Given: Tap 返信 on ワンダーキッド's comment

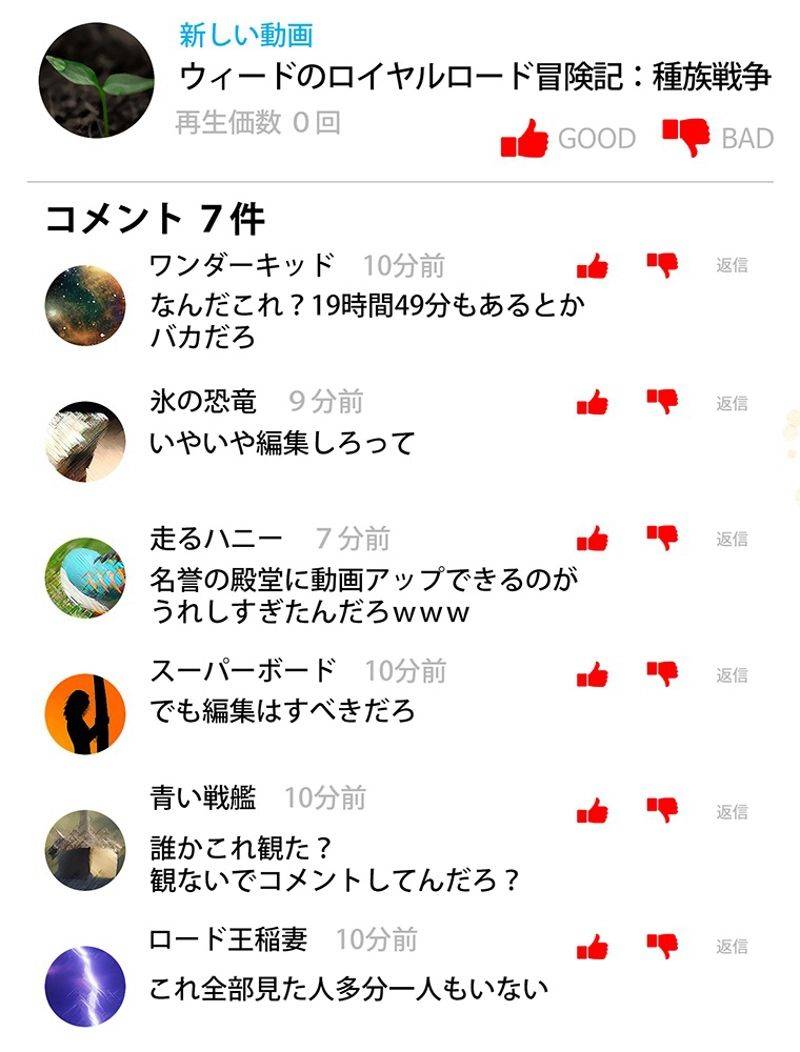Looking at the screenshot, I should (x=732, y=266).
